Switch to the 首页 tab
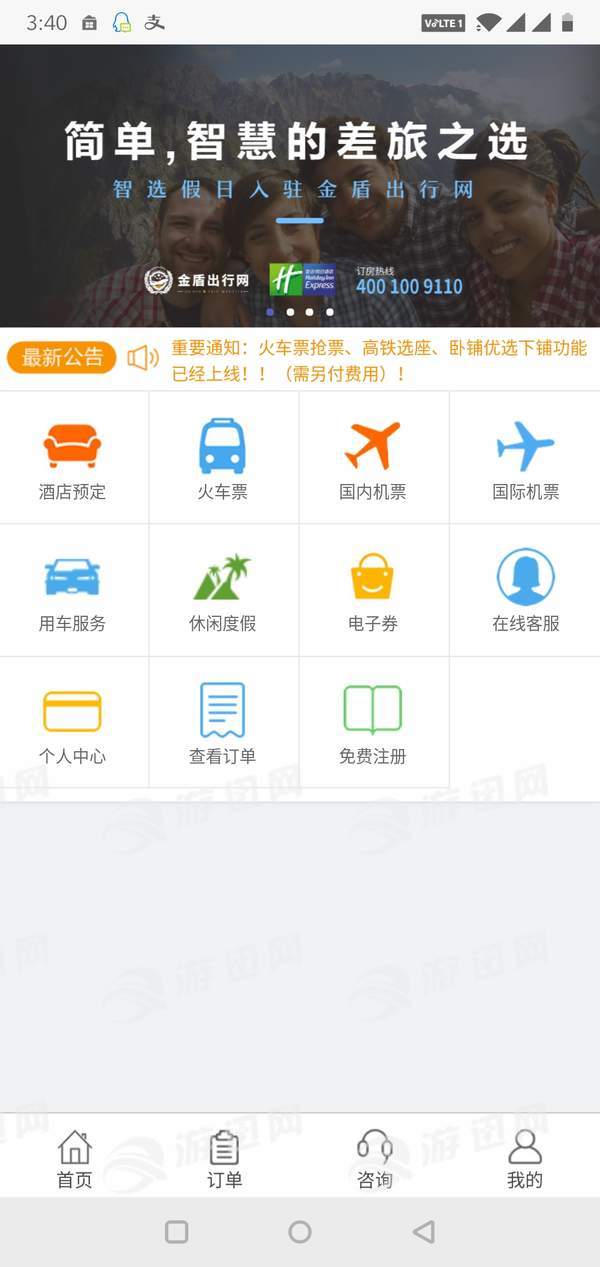Viewport: 600px width, 1267px height. click(x=74, y=1158)
